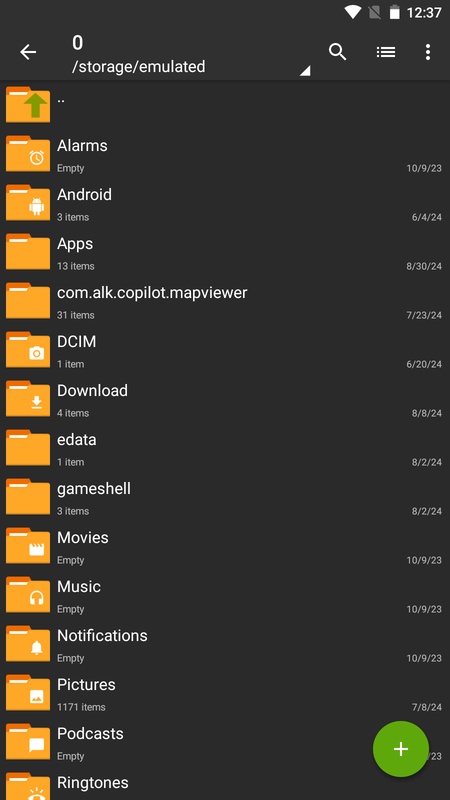Open the Download folder
The height and width of the screenshot is (800, 450).
tap(225, 398)
